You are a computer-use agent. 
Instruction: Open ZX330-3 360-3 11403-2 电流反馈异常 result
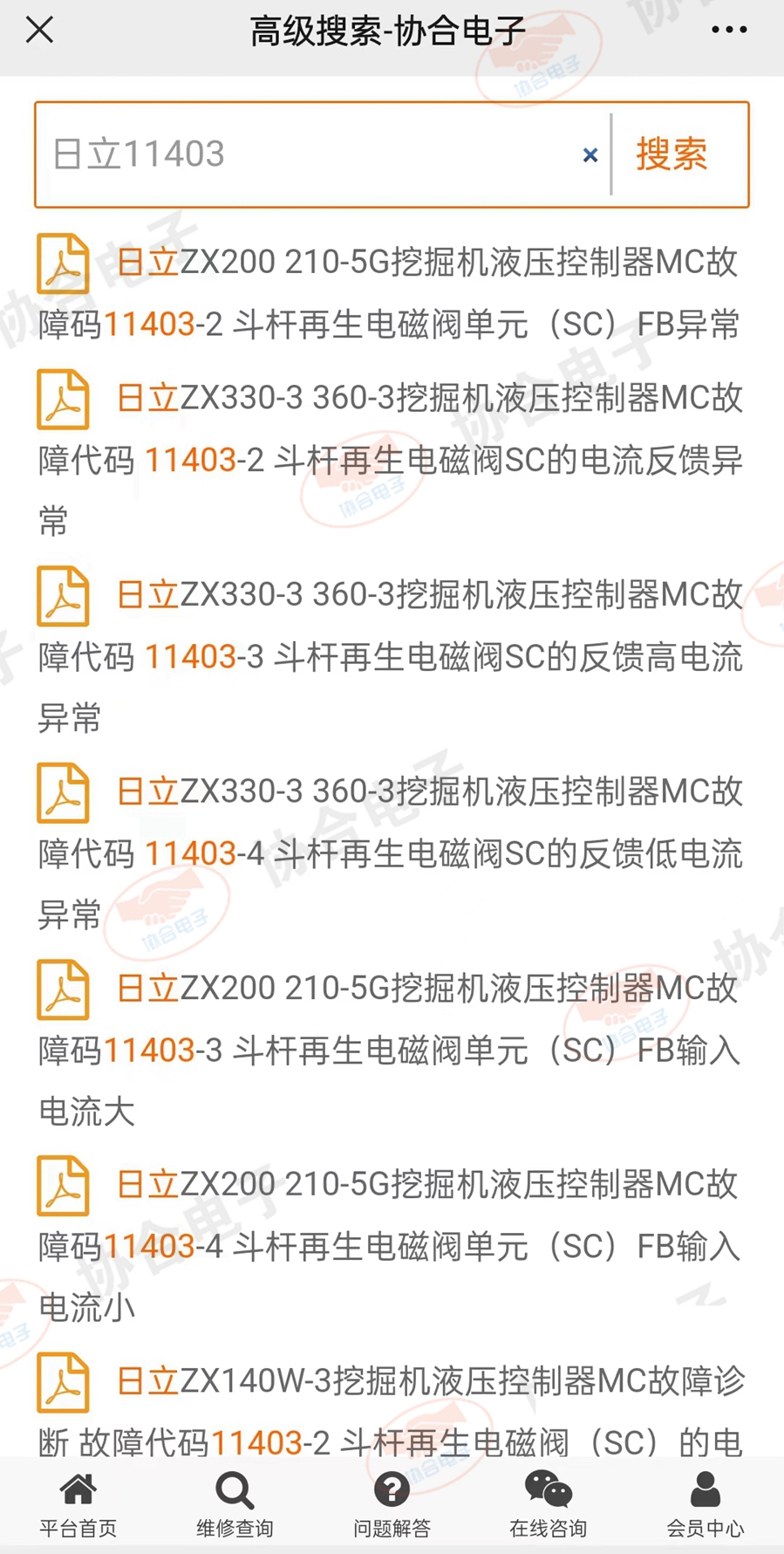tap(390, 459)
